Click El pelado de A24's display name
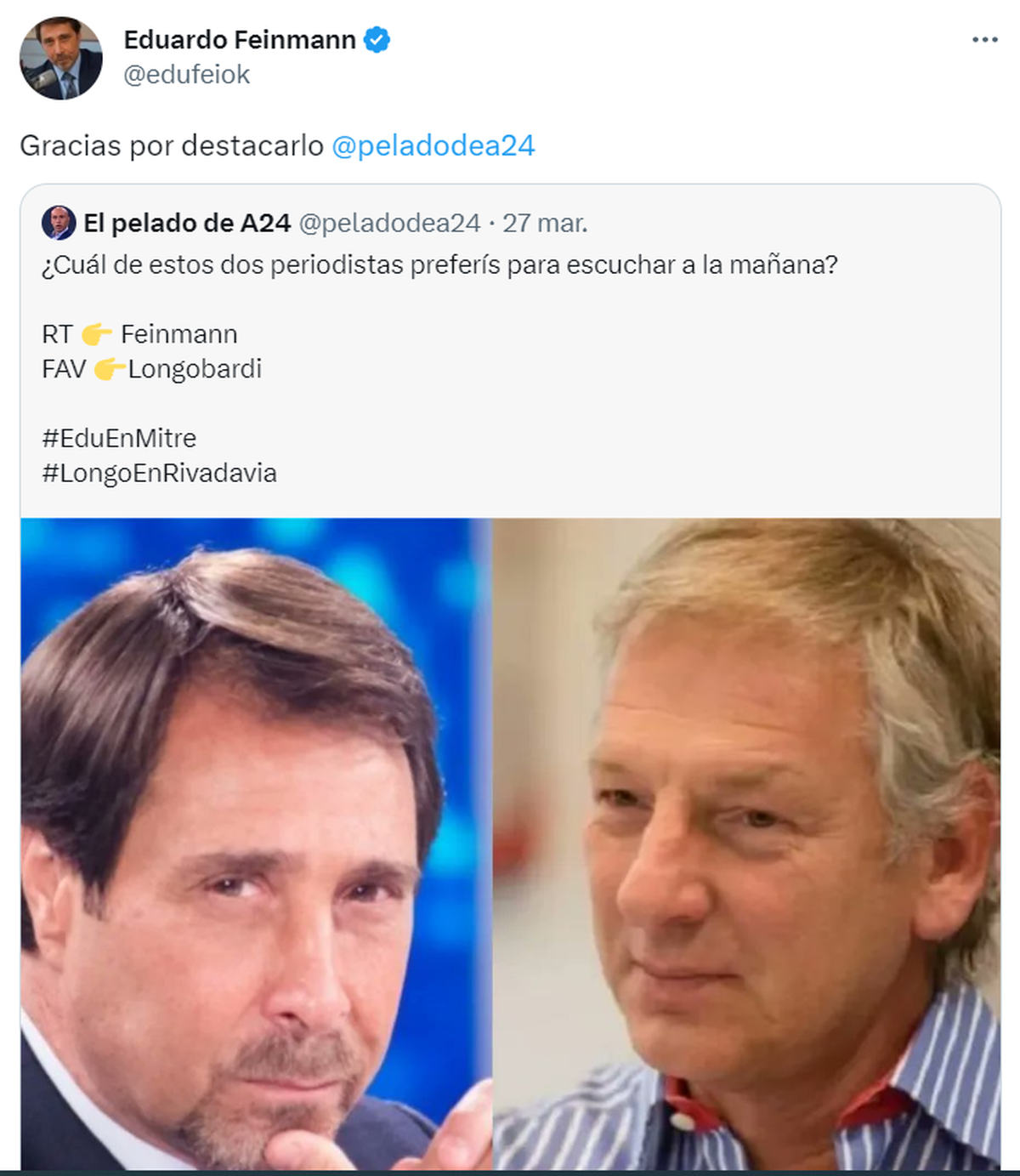The width and height of the screenshot is (1020, 1176). [x=185, y=223]
